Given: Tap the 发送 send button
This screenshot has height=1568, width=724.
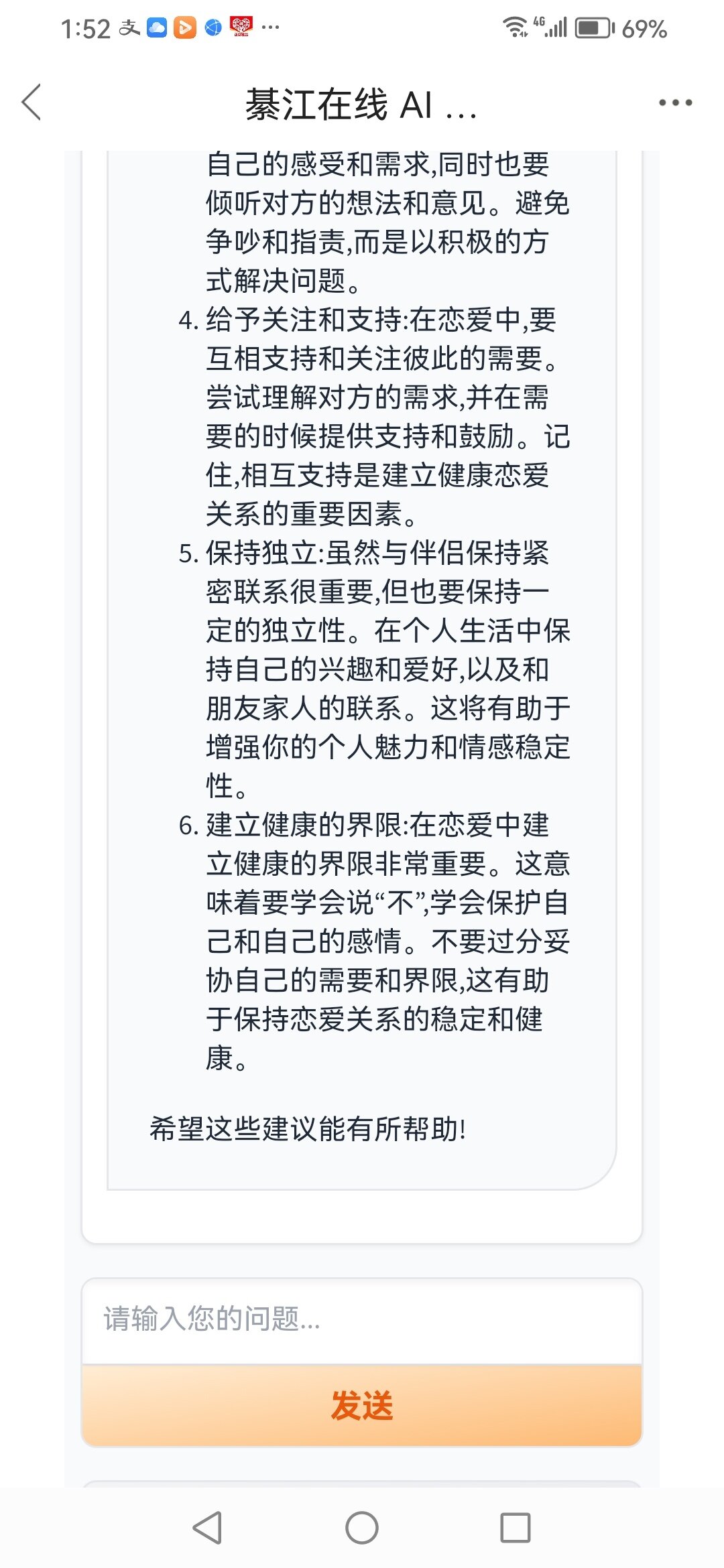Looking at the screenshot, I should [x=362, y=1405].
